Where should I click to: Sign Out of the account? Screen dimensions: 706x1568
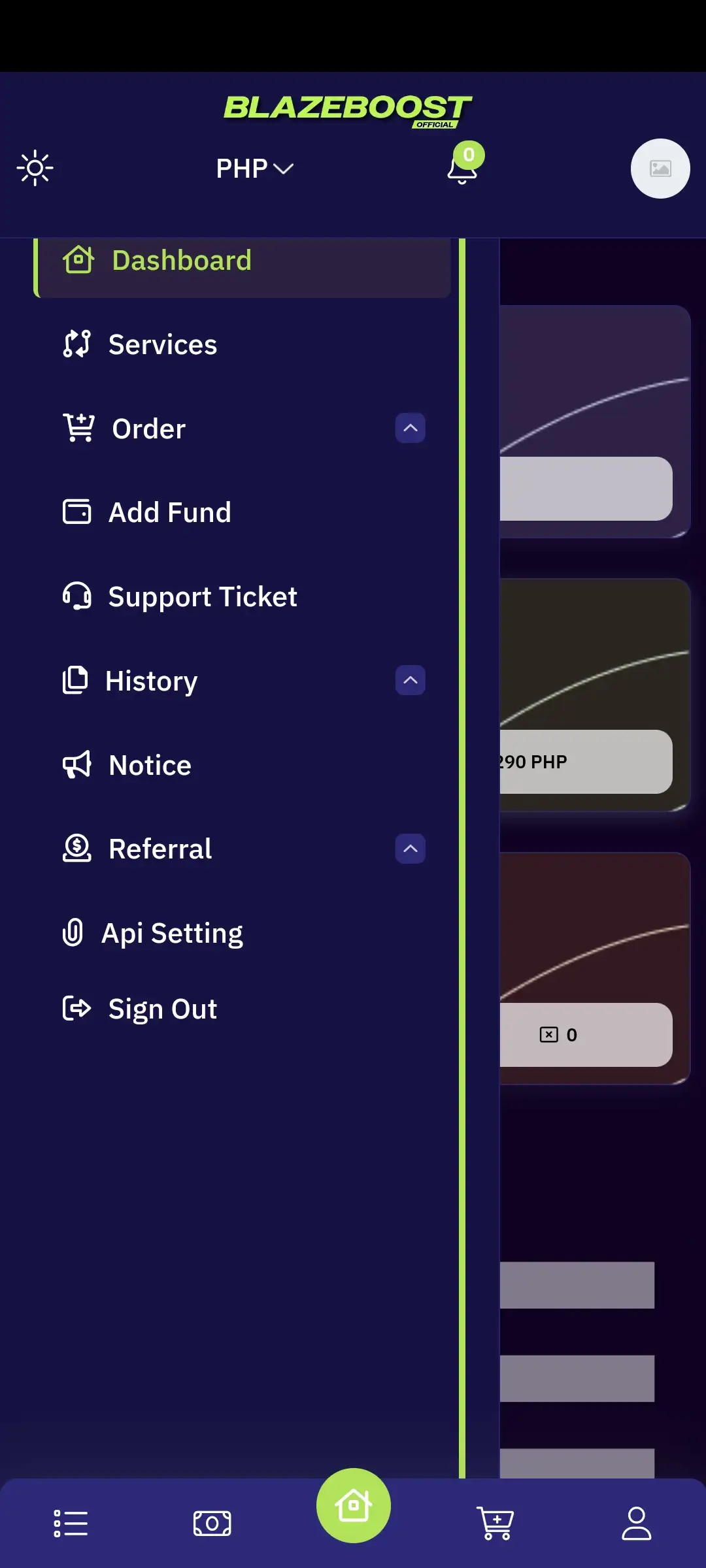pyautogui.click(x=162, y=1009)
